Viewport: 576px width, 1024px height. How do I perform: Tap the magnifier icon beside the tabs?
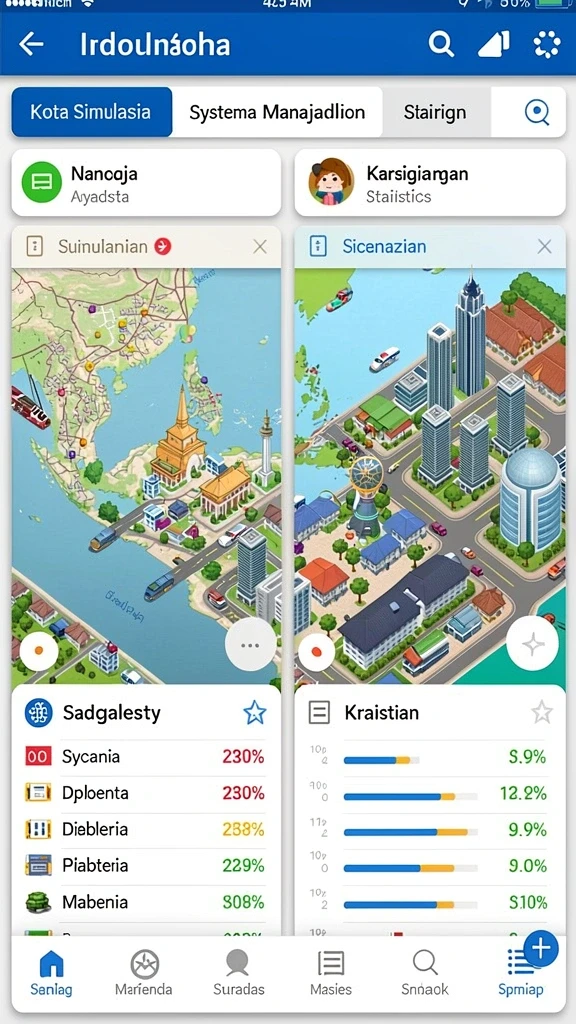pos(537,112)
